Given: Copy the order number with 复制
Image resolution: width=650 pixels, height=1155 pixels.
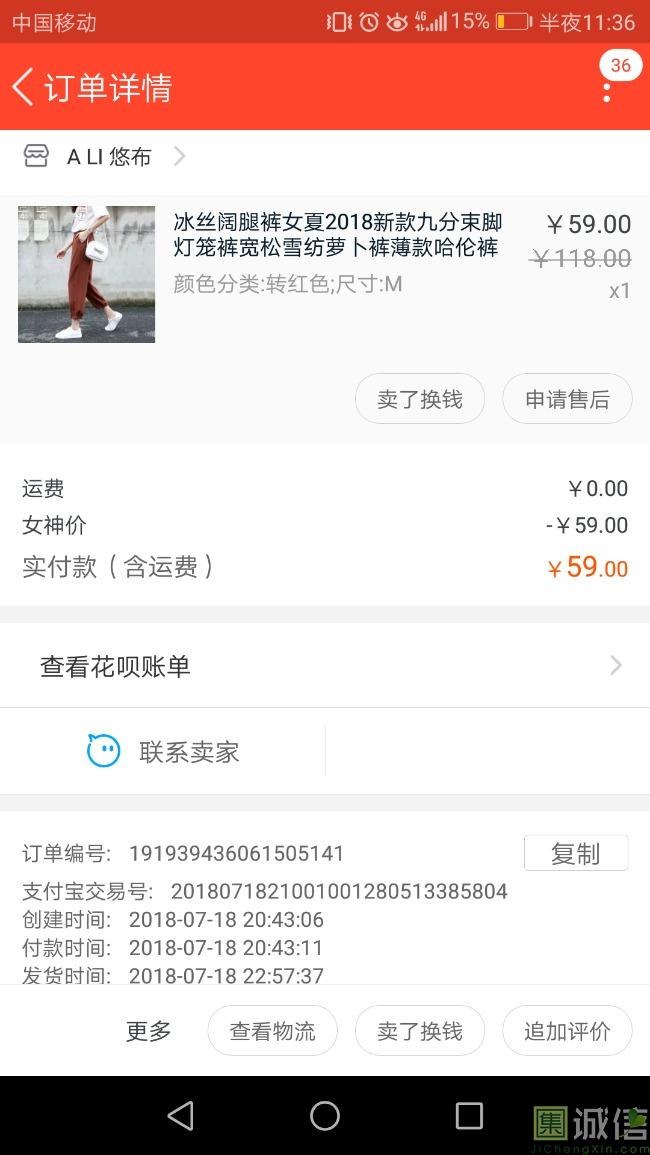Looking at the screenshot, I should (575, 853).
